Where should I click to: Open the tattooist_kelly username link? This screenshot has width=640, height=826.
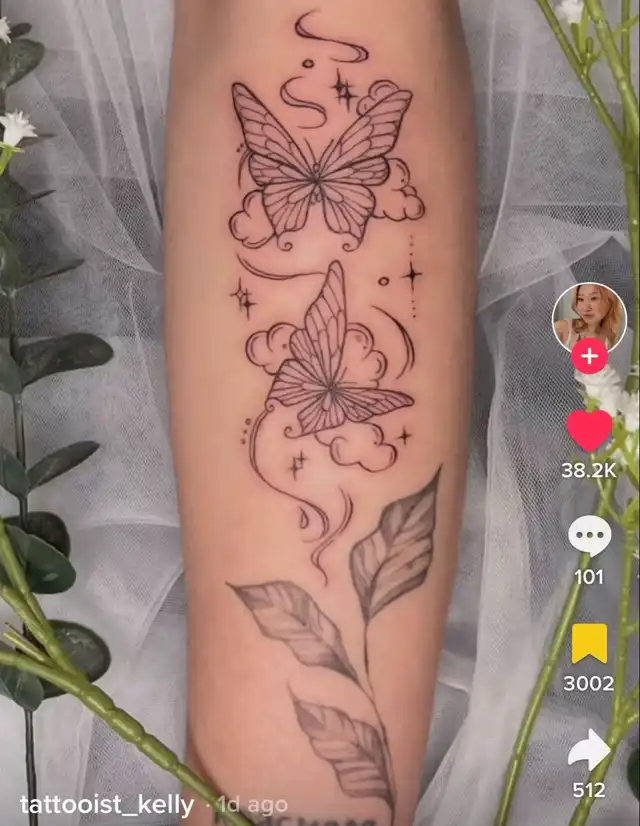coord(107,804)
